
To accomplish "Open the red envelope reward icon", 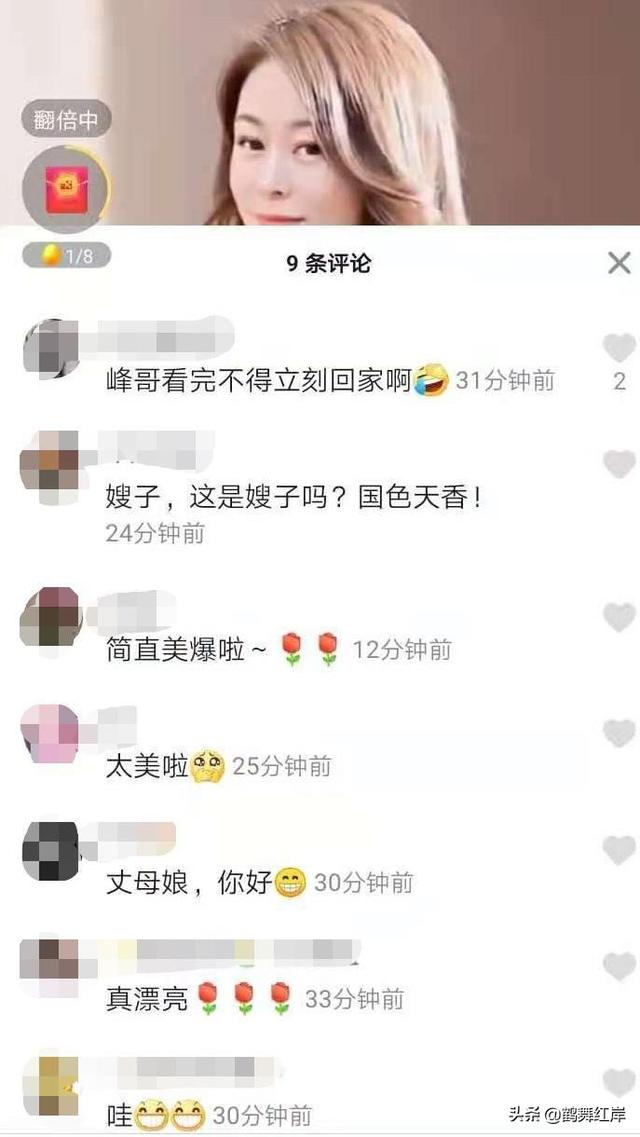I will pyautogui.click(x=66, y=188).
